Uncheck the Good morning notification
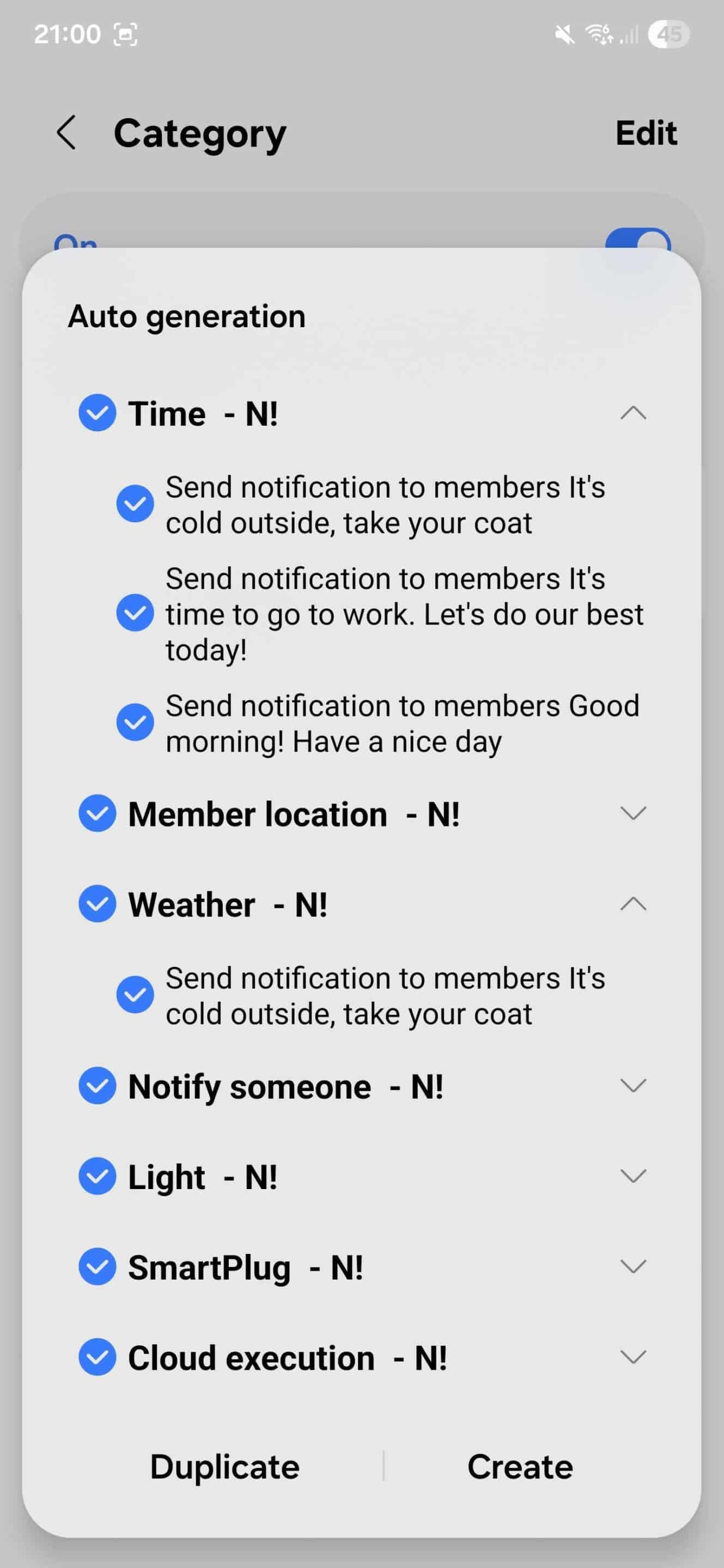 (135, 722)
